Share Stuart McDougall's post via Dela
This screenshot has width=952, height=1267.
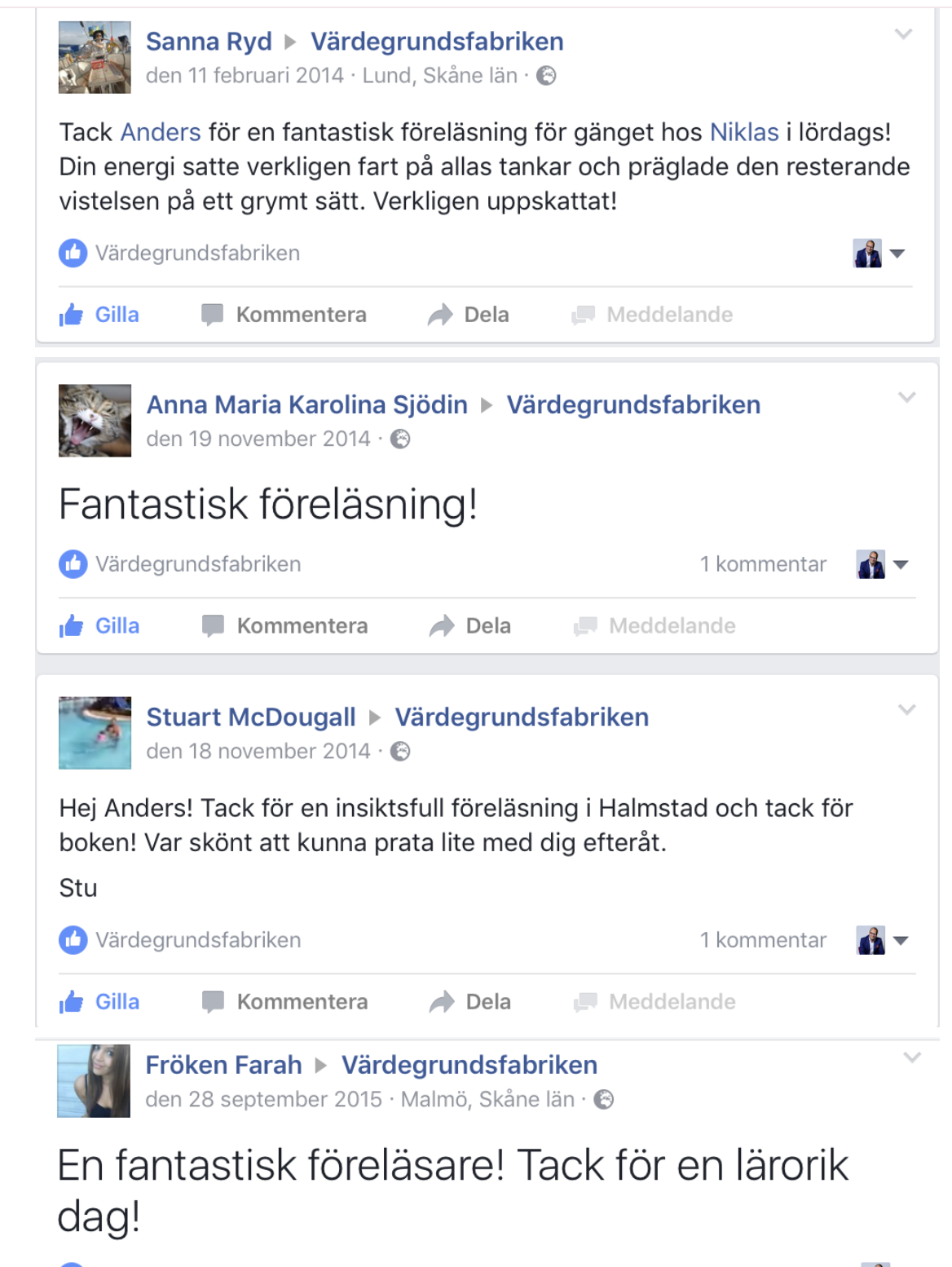[x=470, y=1002]
